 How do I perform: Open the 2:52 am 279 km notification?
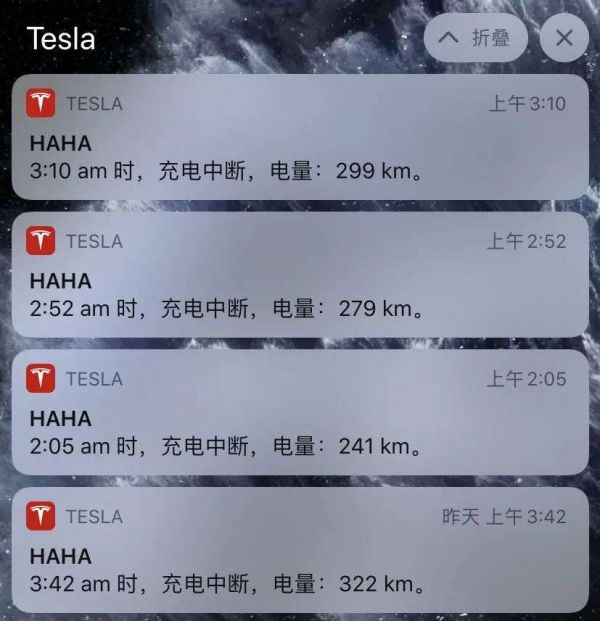tap(300, 275)
